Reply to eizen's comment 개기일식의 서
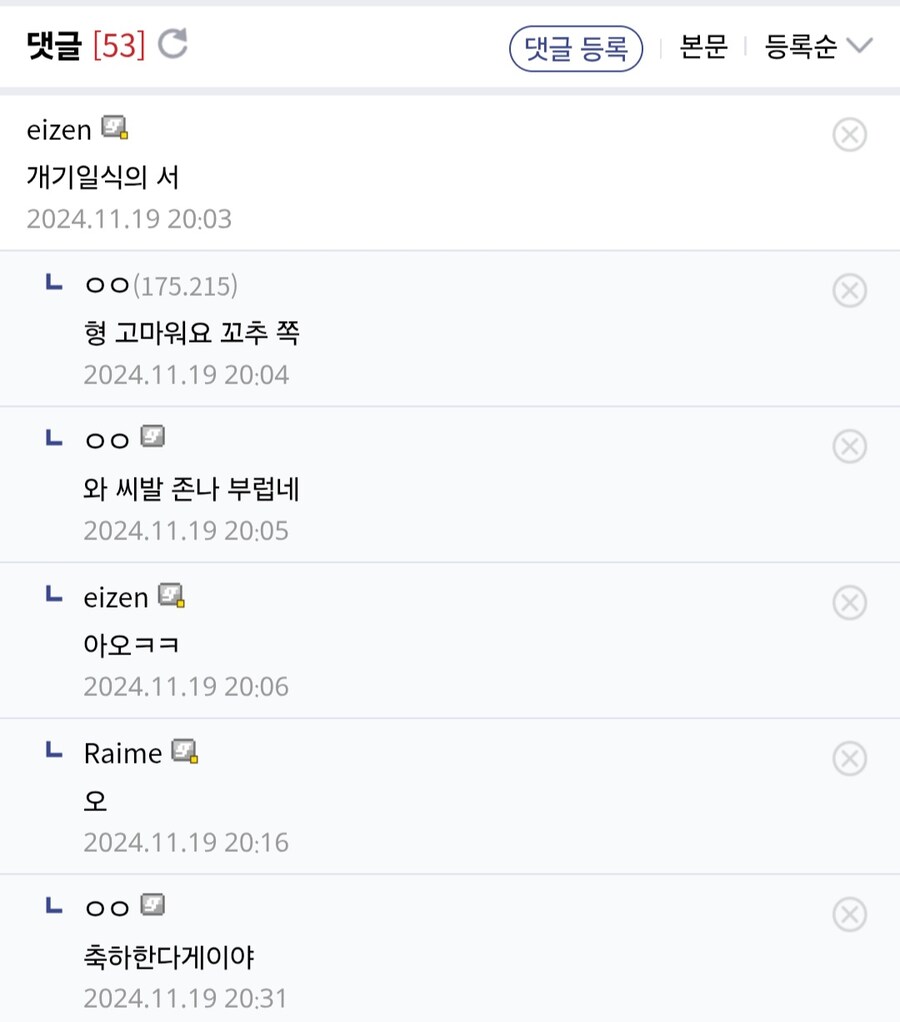Viewport: 900px width, 1022px height. point(103,177)
